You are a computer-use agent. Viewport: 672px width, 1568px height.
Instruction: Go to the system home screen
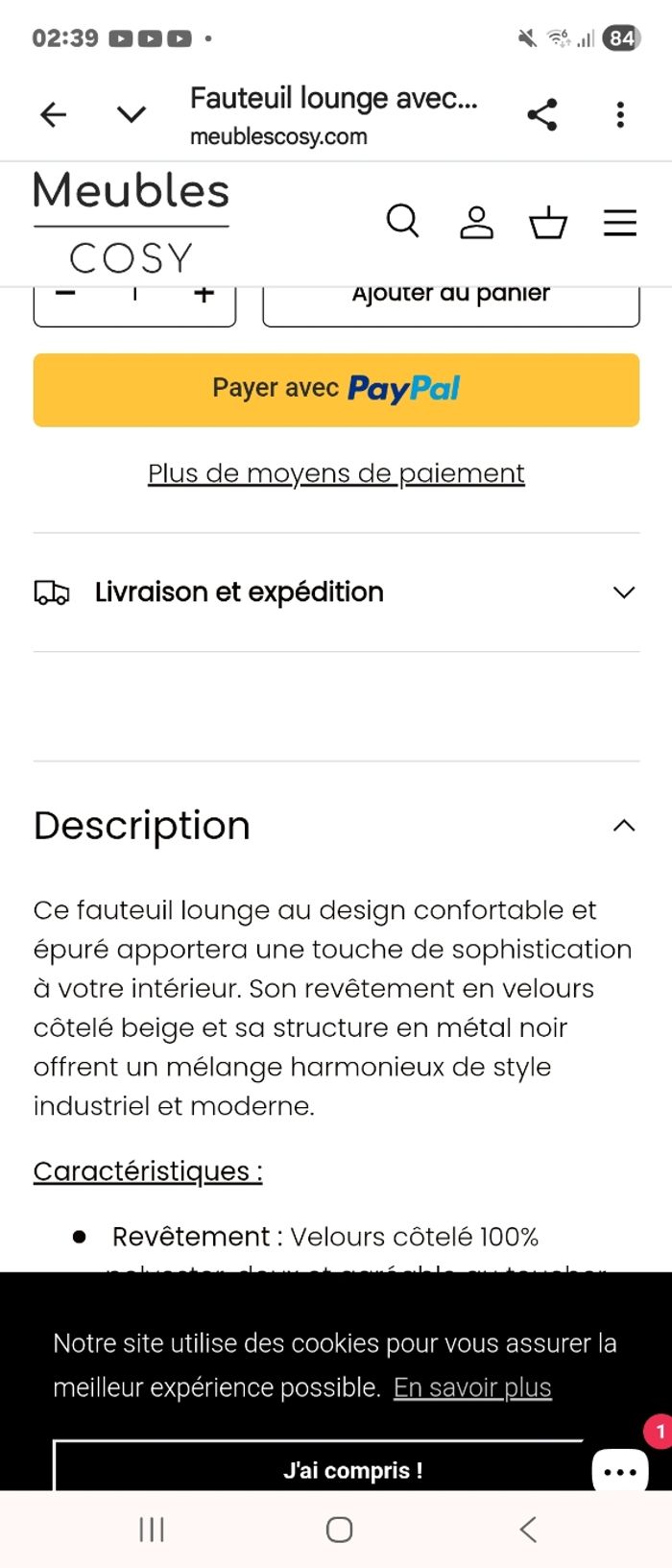coord(339,1530)
